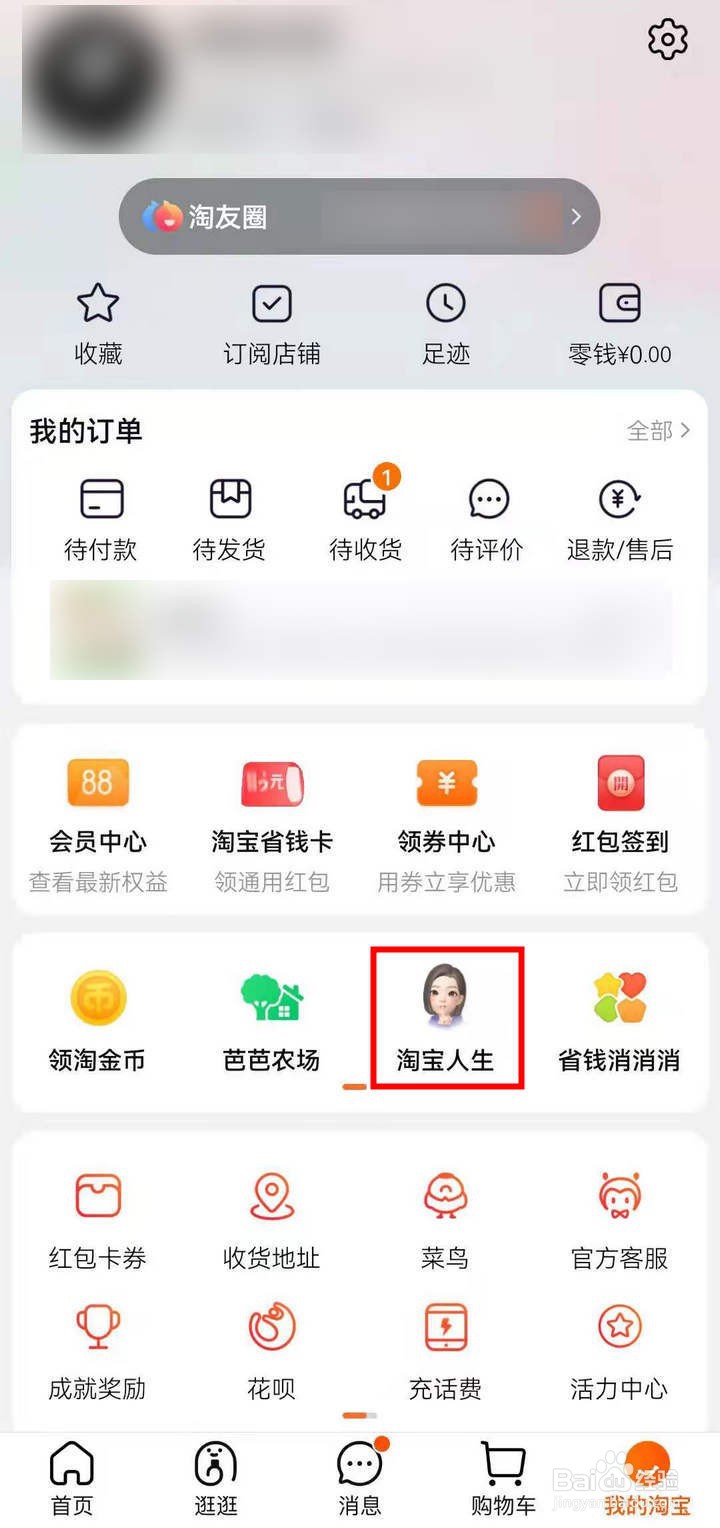Open 淘友圈 friend circle banner
Screen dimensions: 720x1528
coord(359,216)
